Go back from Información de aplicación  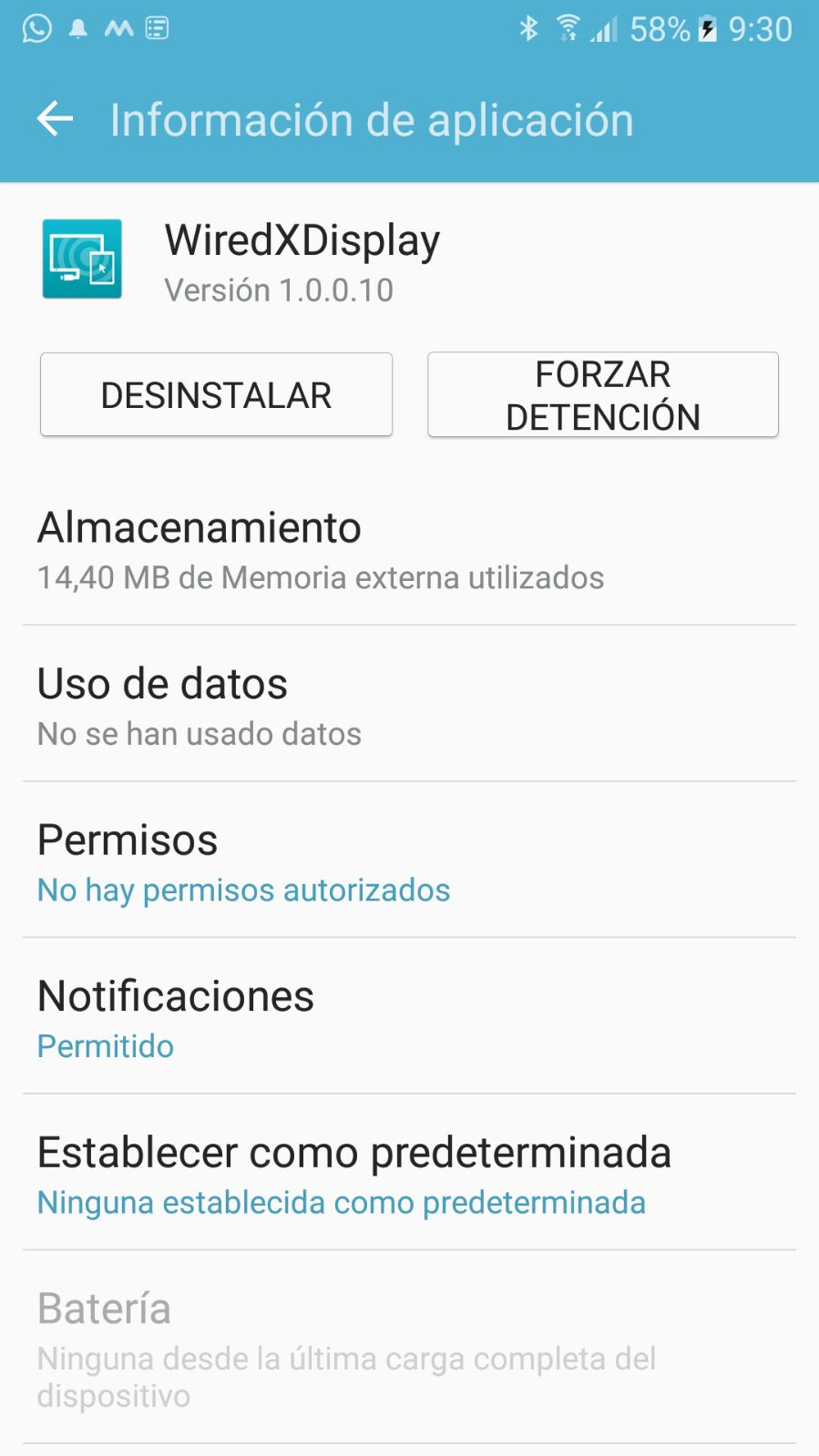pos(55,119)
